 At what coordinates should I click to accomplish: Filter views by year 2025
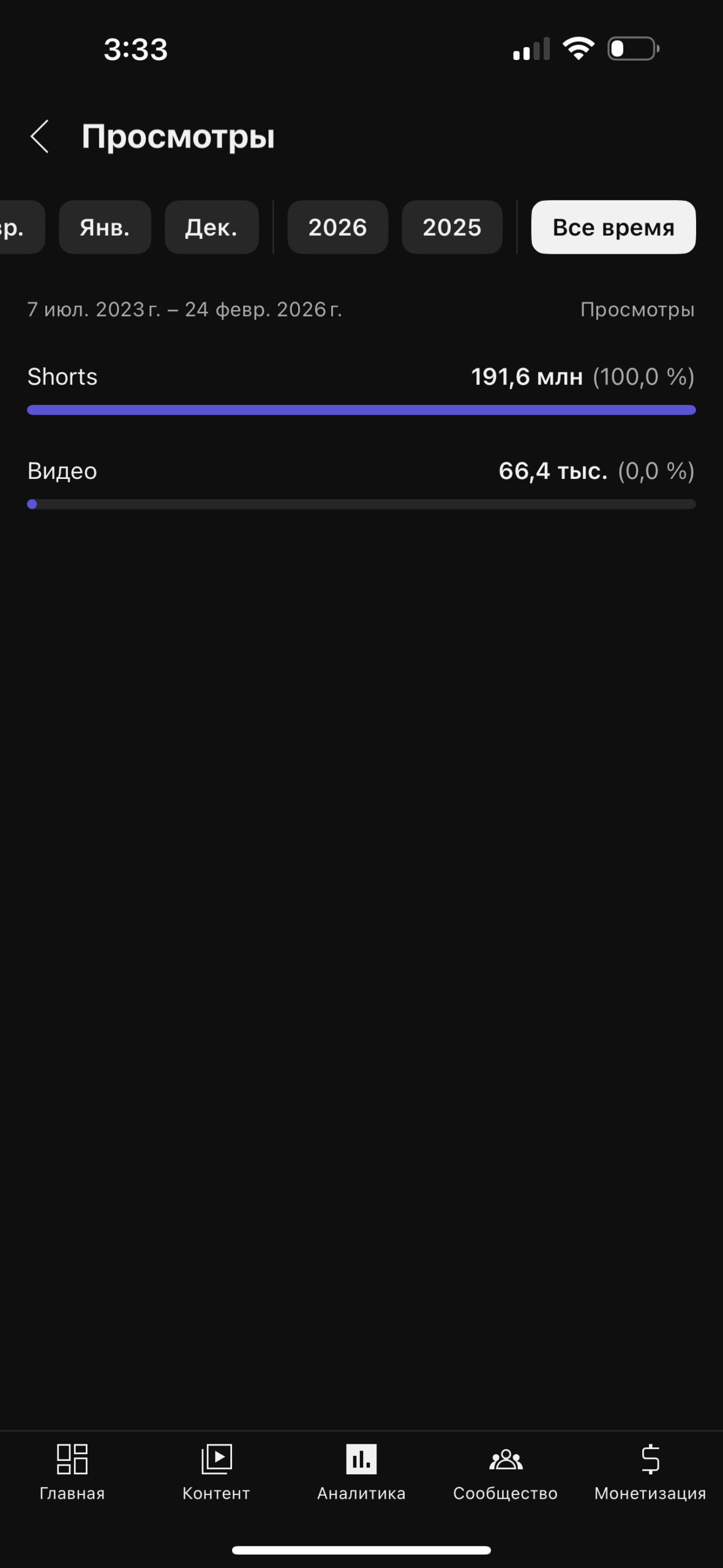(452, 227)
